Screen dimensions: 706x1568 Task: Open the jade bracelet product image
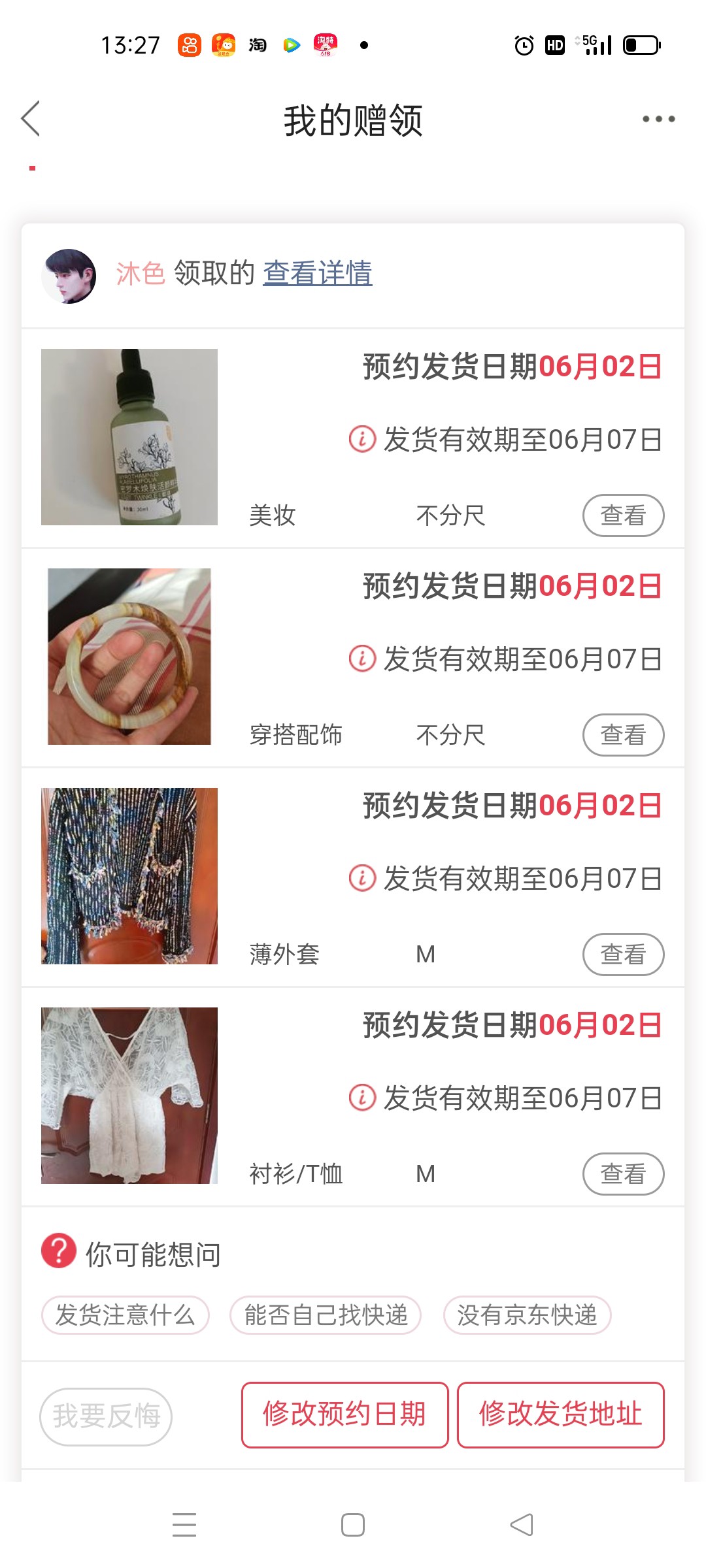pyautogui.click(x=129, y=657)
